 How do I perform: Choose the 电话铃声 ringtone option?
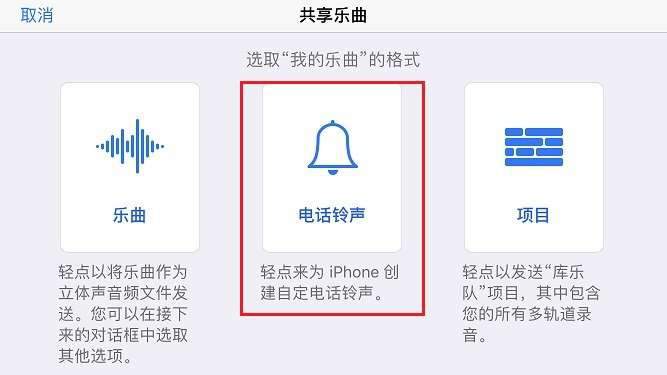pyautogui.click(x=332, y=168)
